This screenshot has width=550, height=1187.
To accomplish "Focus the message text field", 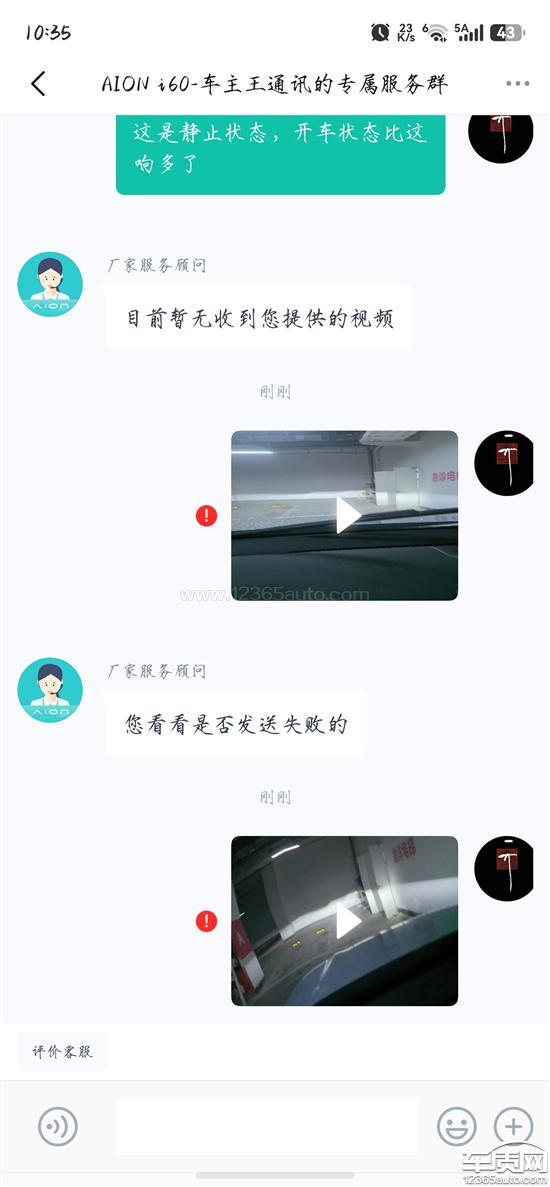I will tap(267, 1126).
